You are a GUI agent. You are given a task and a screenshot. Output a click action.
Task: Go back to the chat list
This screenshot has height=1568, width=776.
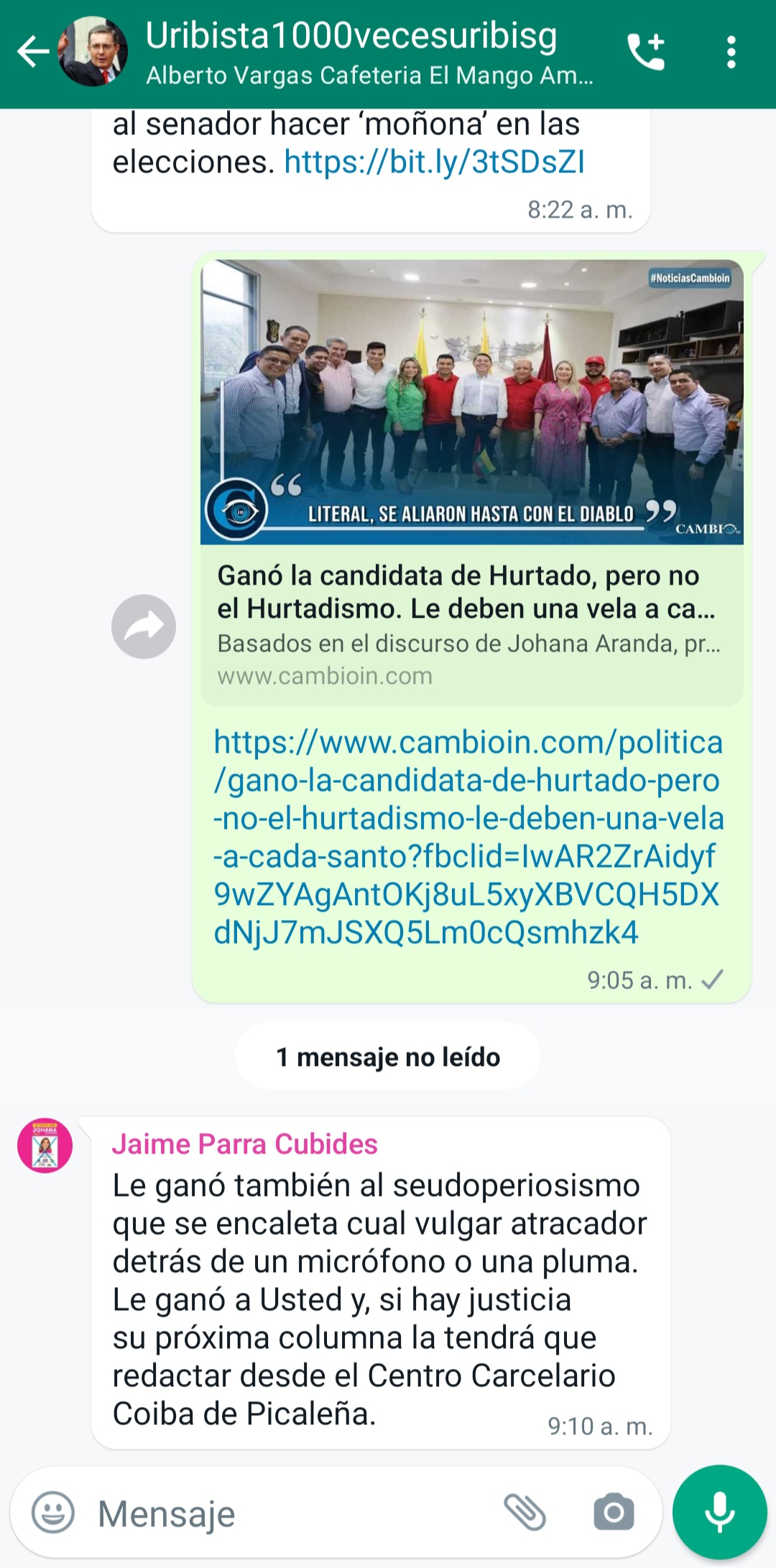tap(32, 52)
